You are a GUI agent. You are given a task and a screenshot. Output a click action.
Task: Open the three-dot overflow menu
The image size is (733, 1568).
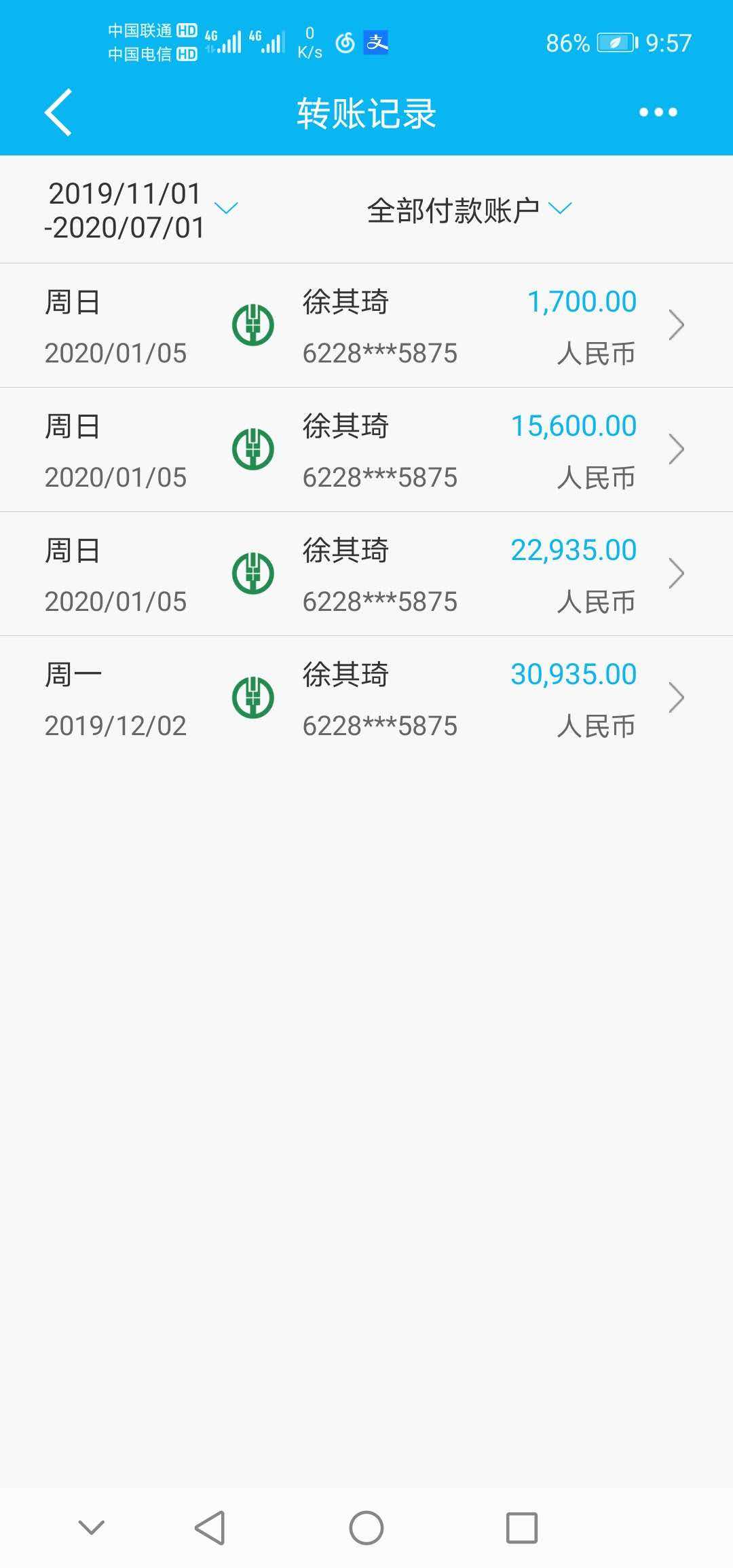[x=658, y=113]
